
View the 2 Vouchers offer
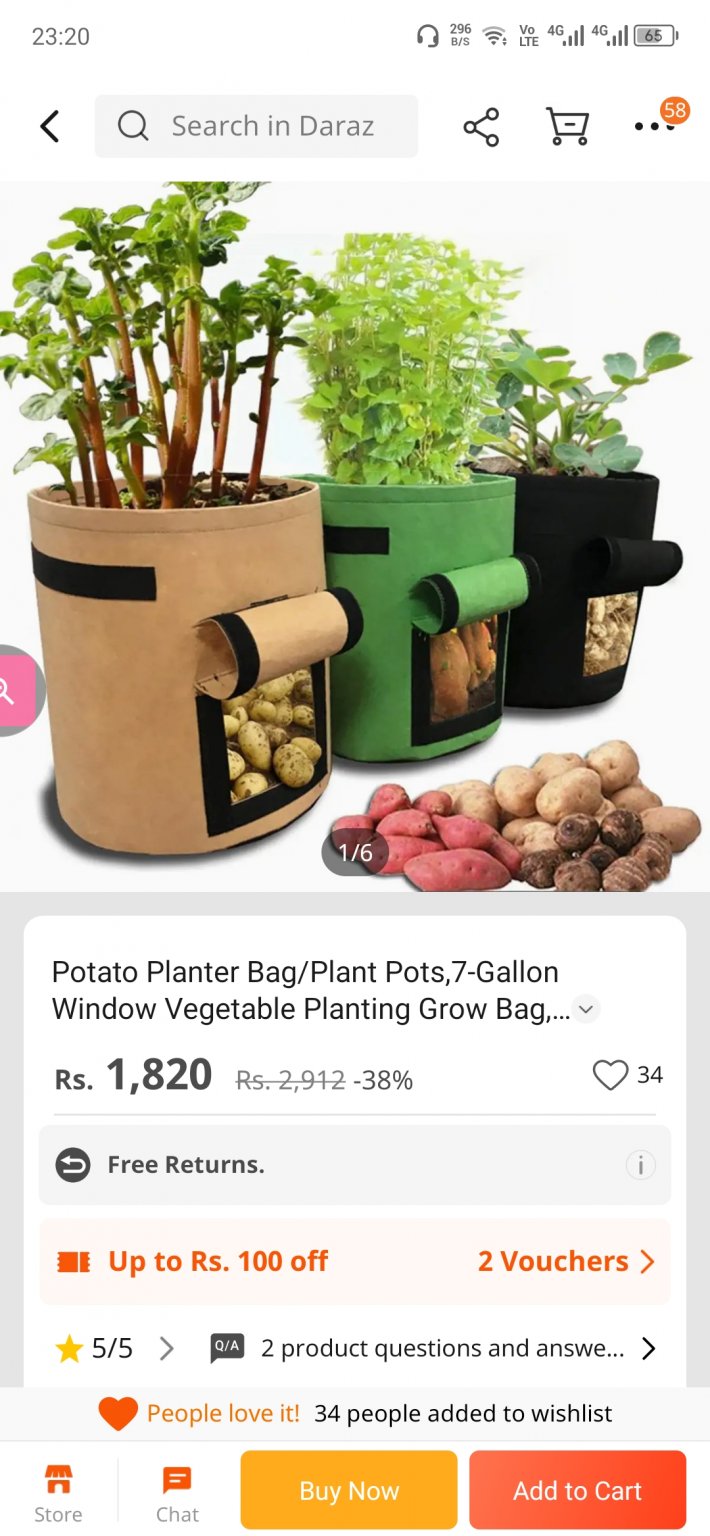point(565,1262)
